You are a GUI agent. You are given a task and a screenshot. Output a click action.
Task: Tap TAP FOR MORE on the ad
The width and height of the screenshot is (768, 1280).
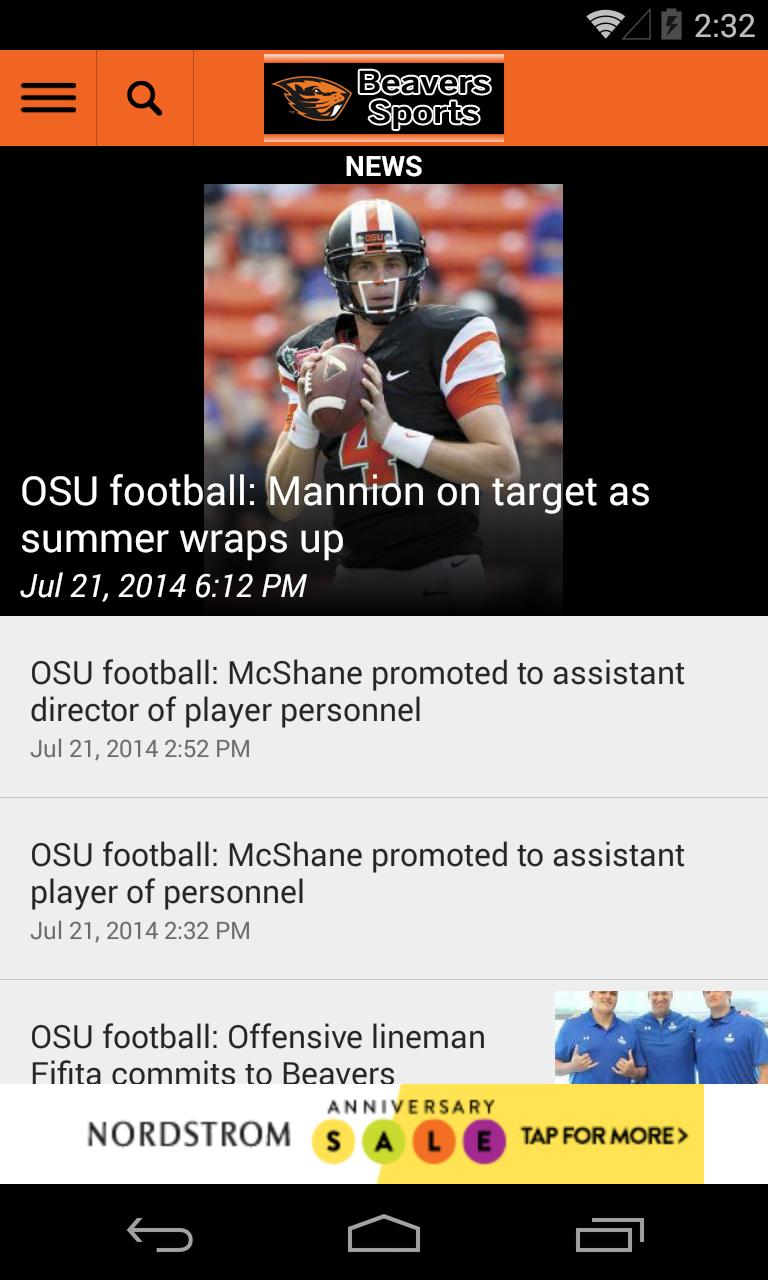click(603, 1134)
